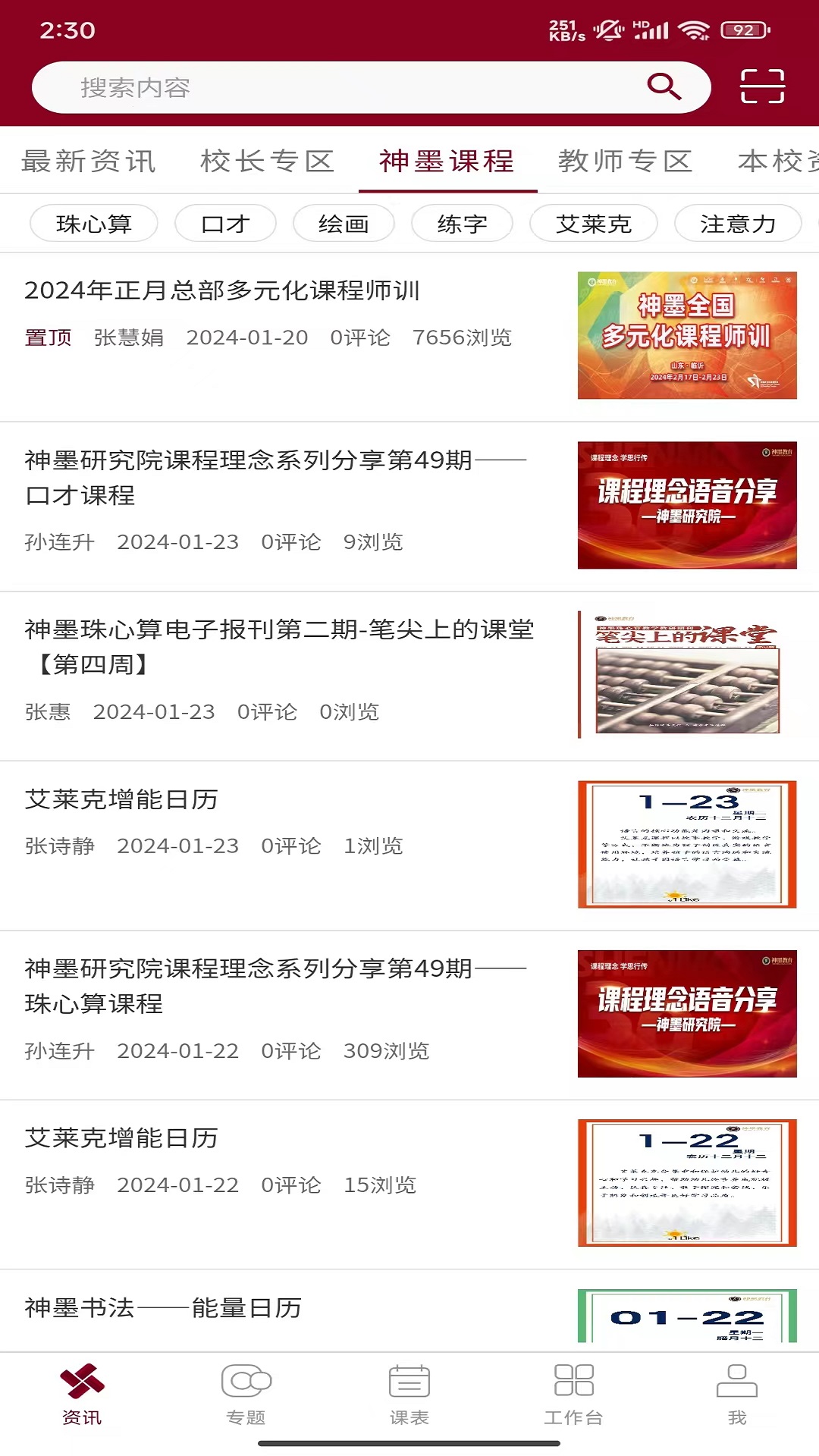819x1456 pixels.
Task: Open the 第49期 珠心算课程 article
Action: click(x=275, y=986)
